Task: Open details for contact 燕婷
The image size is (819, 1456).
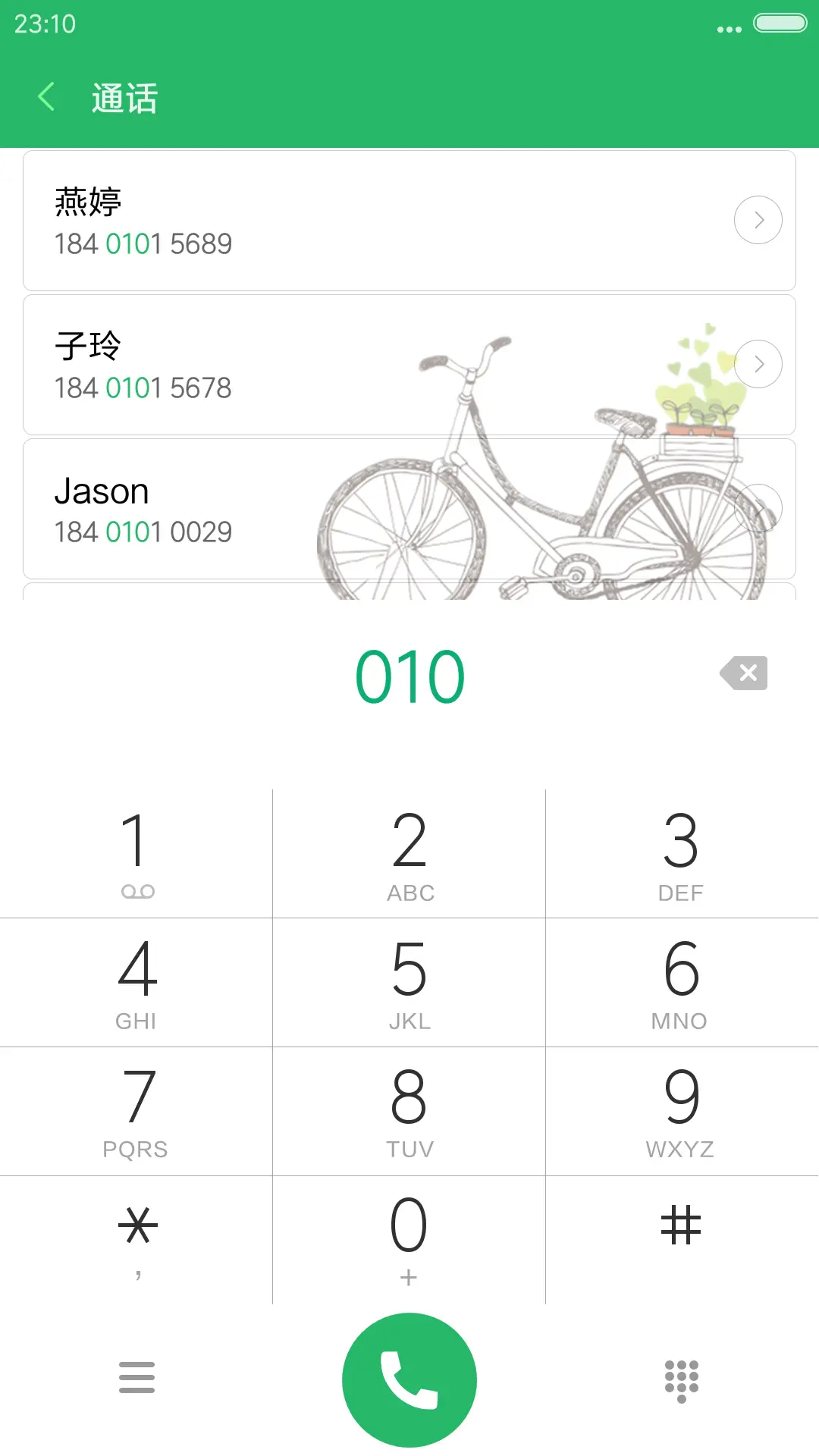Action: tap(758, 220)
